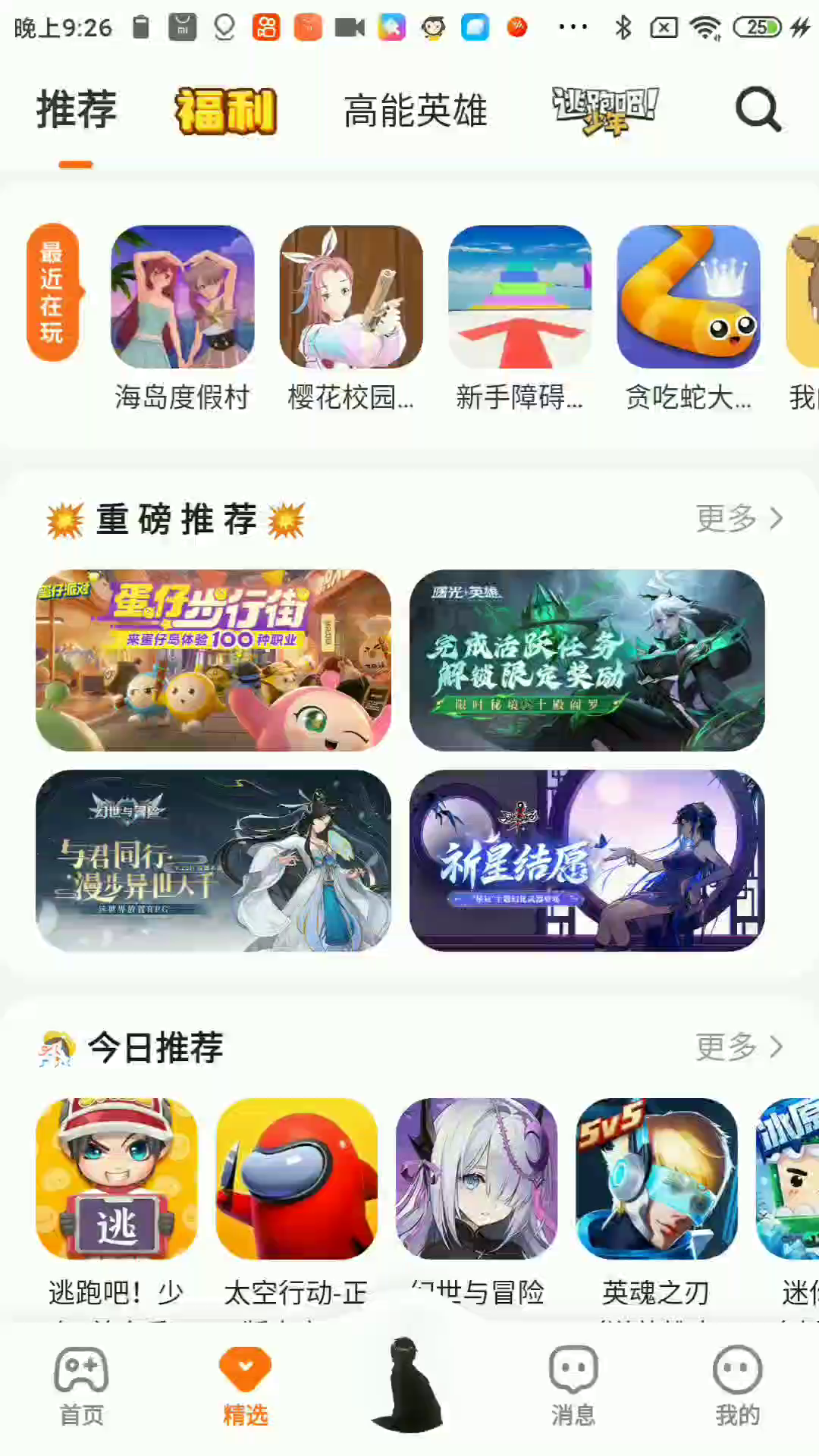Image resolution: width=819 pixels, height=1456 pixels.
Task: Switch to the 高能英雄 tab
Action: click(416, 111)
